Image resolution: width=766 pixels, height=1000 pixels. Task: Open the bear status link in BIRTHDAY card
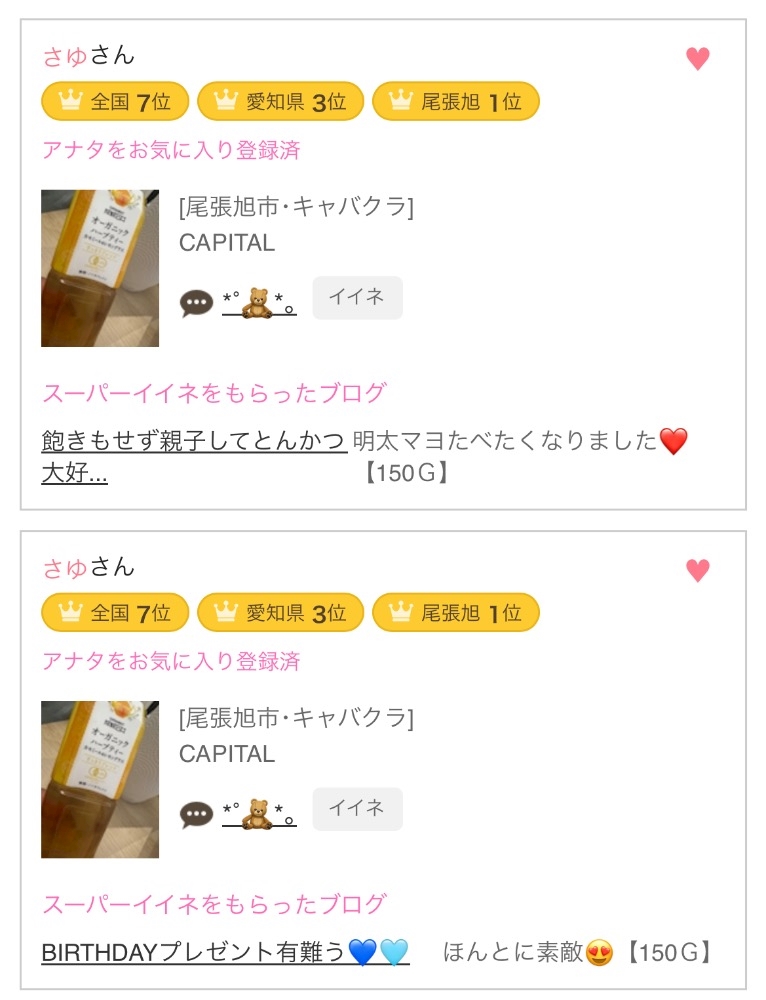pos(259,815)
